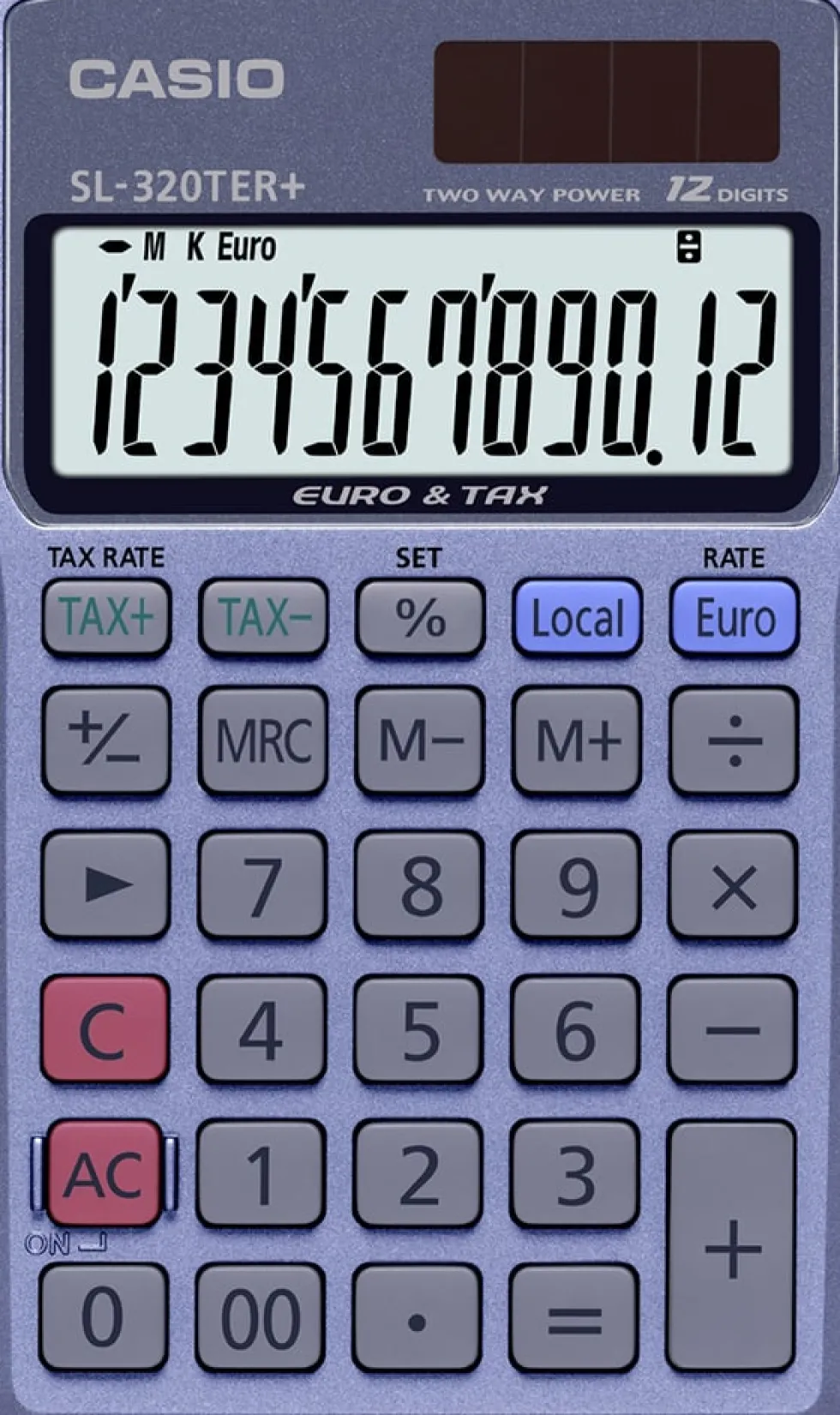Screen dimensions: 840x1415
Task: Subtract from memory with M-
Action: click(x=420, y=740)
